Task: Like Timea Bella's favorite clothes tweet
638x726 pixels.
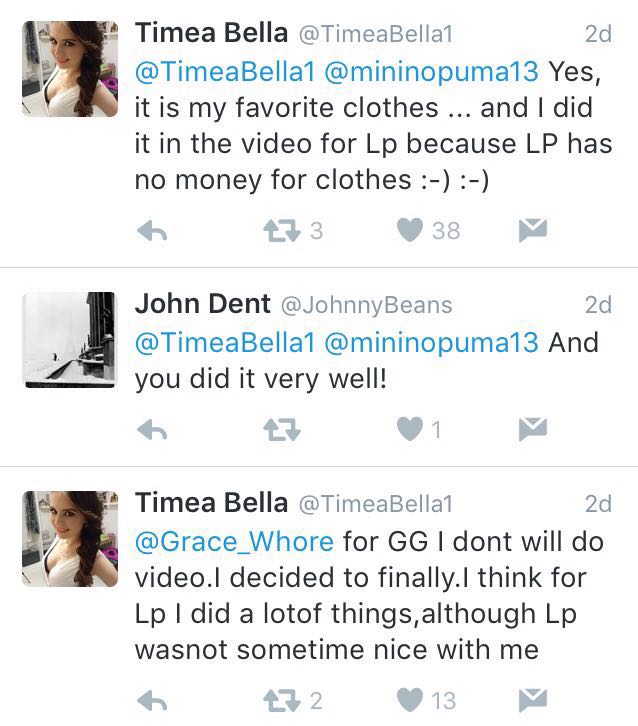Action: (410, 231)
